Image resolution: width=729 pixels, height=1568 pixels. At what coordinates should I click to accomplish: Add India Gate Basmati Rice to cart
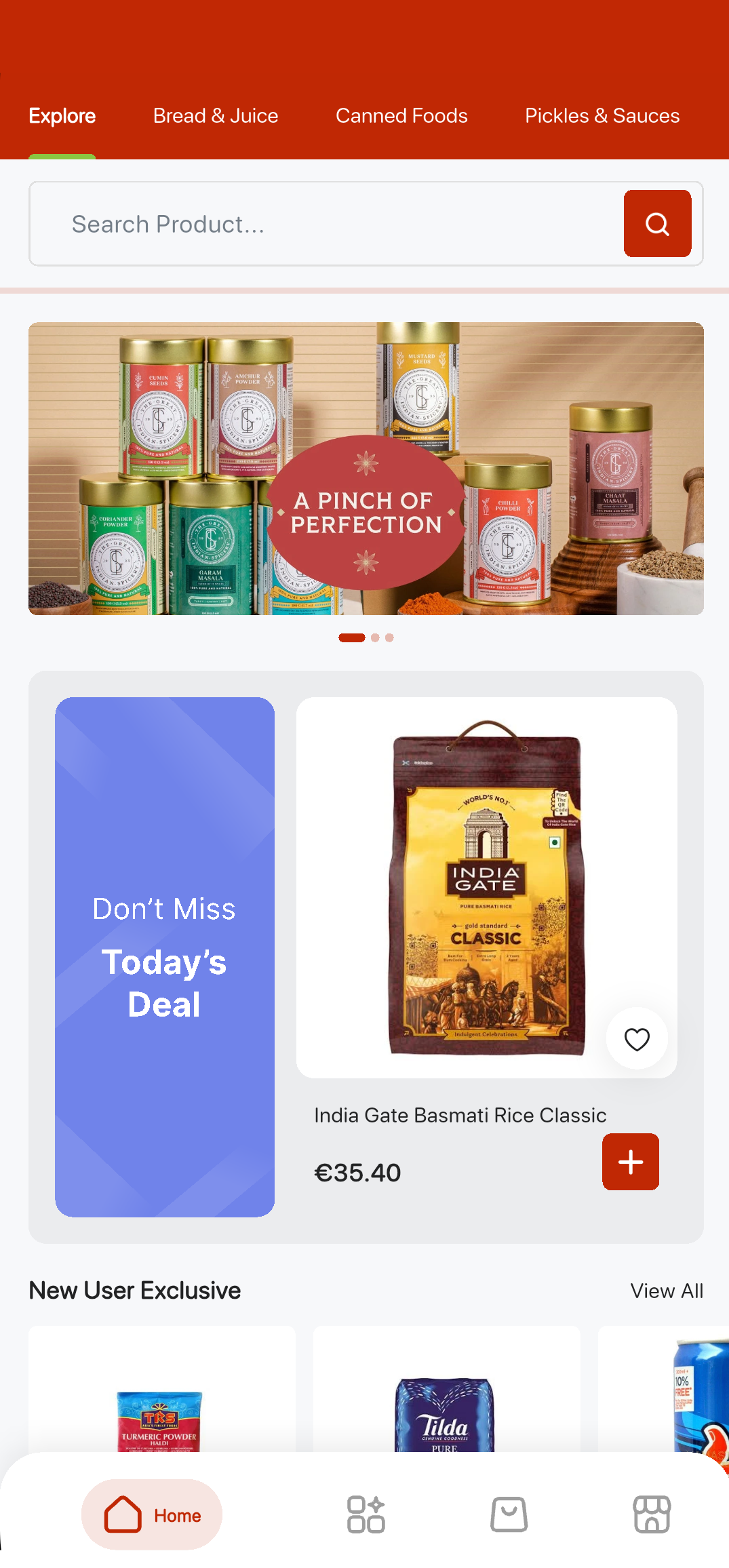coord(631,1162)
